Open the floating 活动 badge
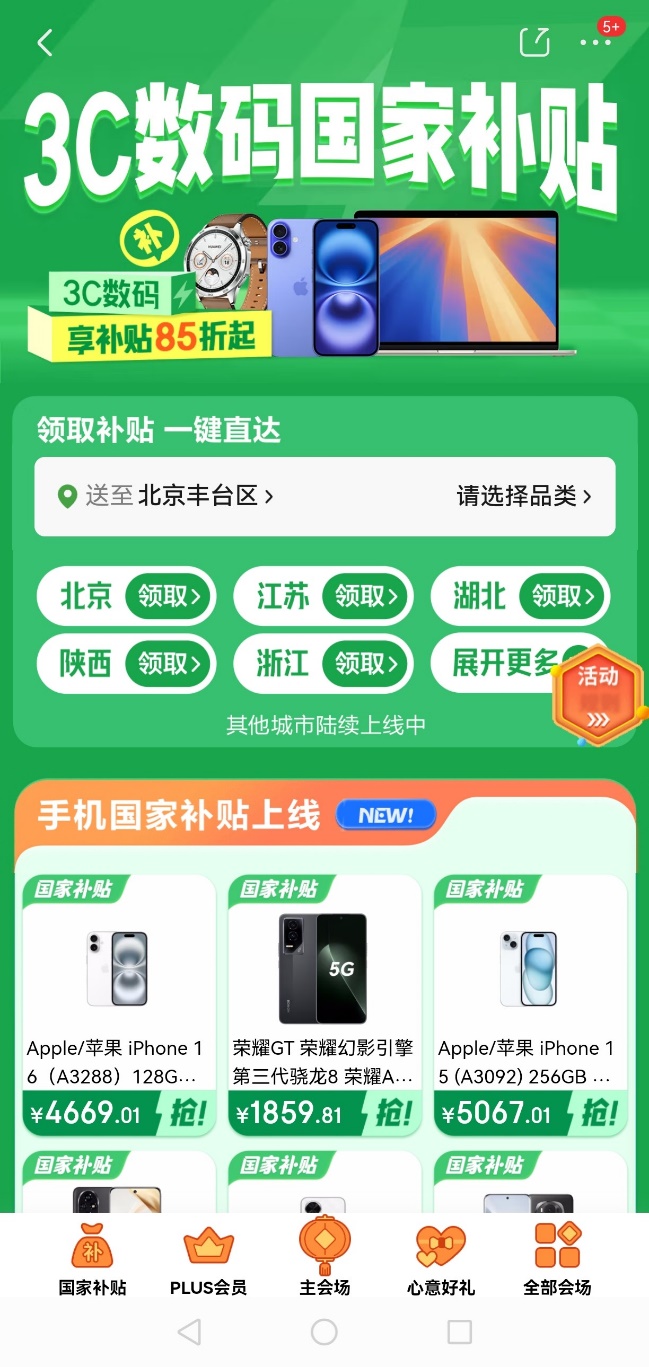 click(x=598, y=697)
